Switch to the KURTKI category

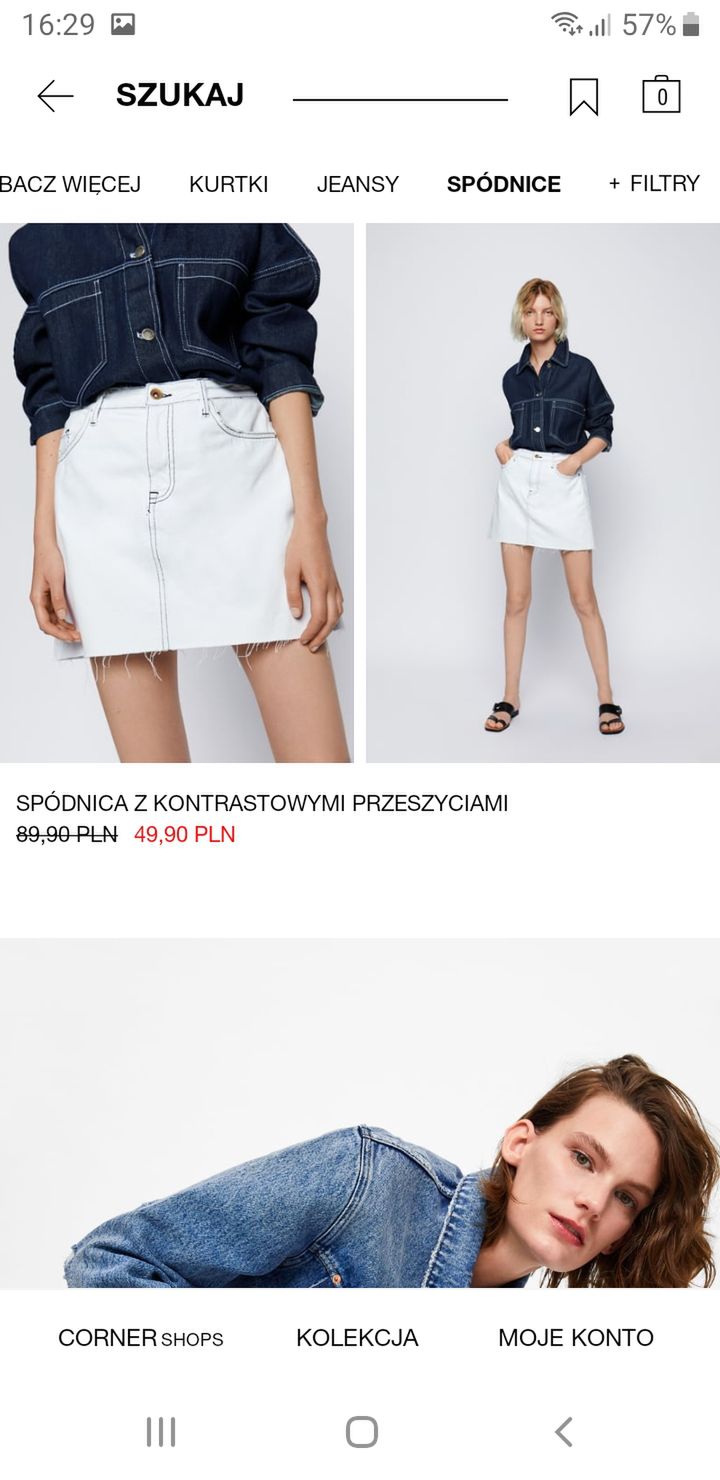pos(229,184)
